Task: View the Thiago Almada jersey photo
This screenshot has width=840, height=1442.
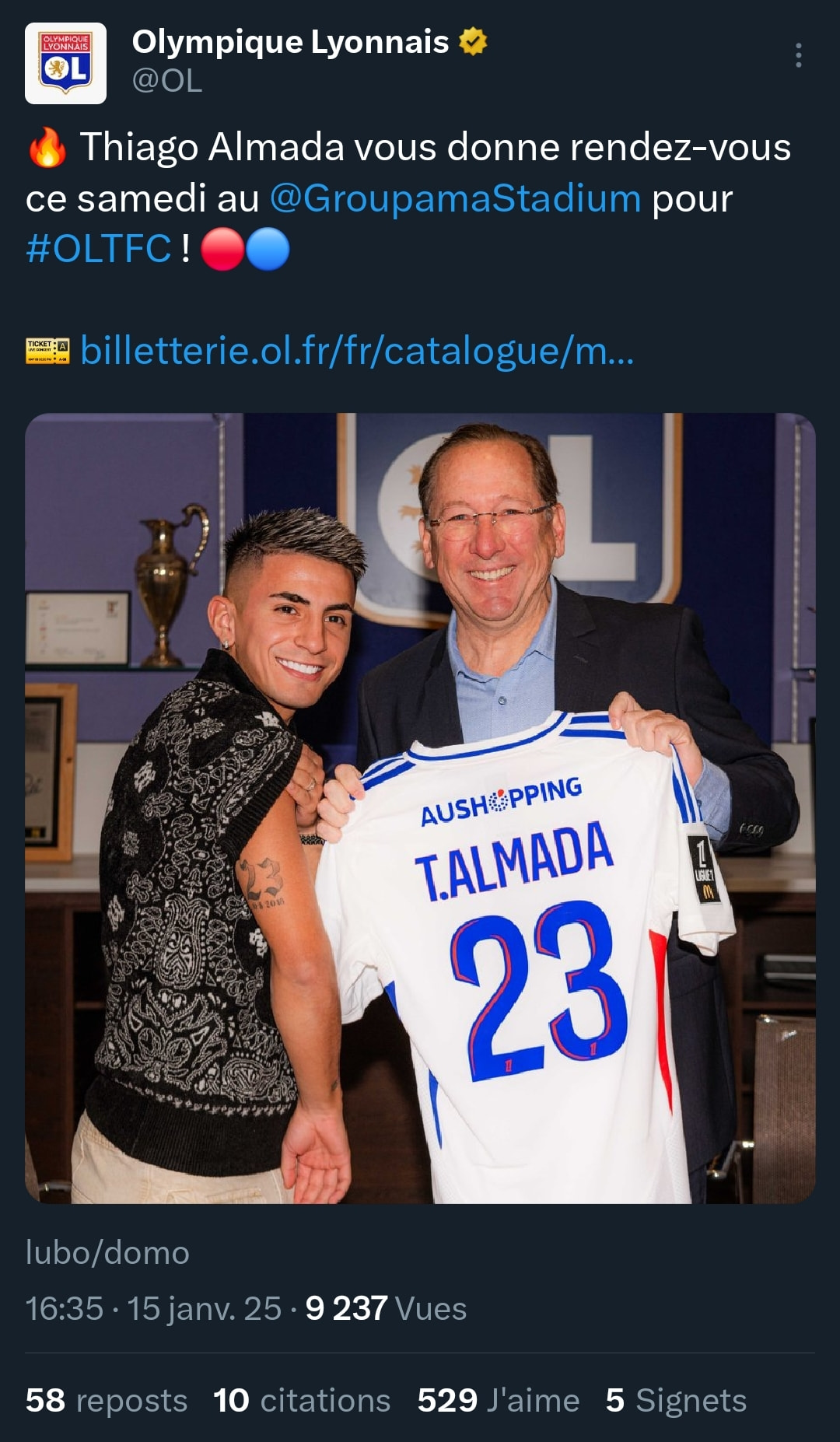Action: point(420,807)
